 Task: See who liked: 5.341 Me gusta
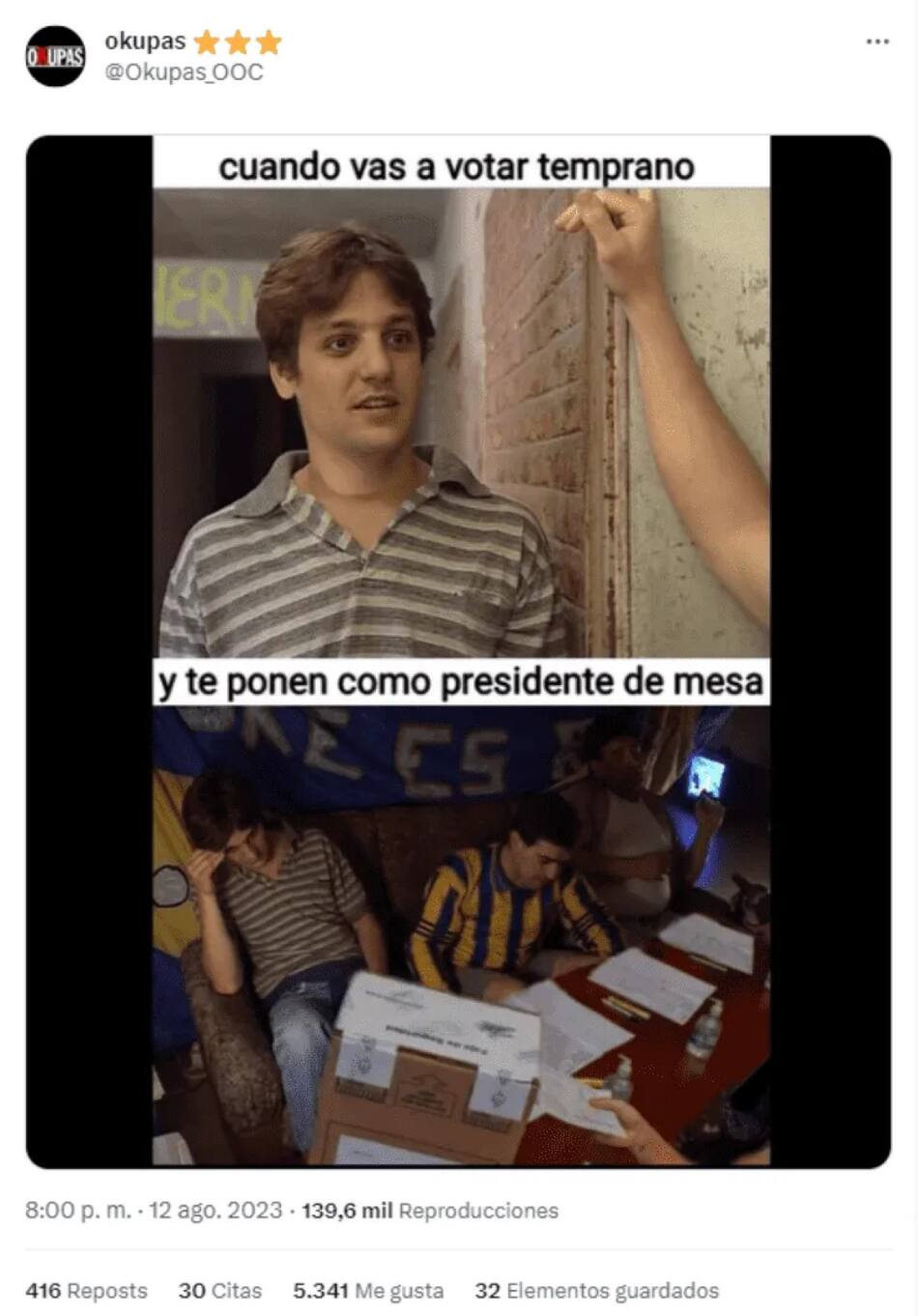click(x=367, y=1291)
